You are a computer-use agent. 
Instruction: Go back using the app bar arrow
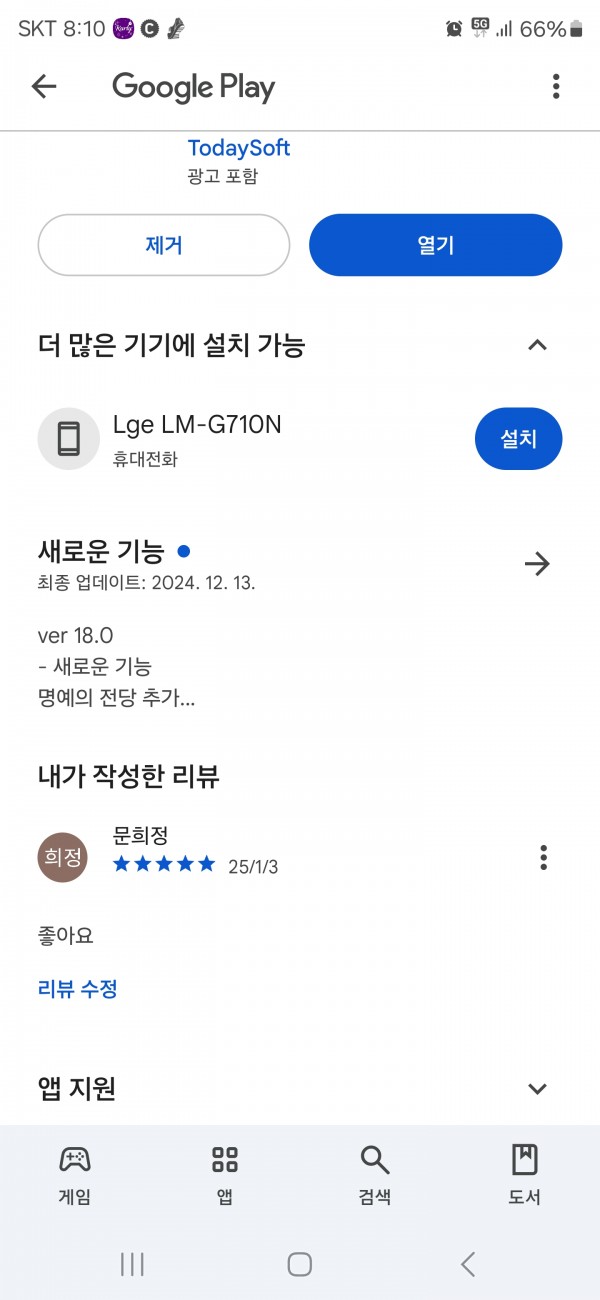44,87
